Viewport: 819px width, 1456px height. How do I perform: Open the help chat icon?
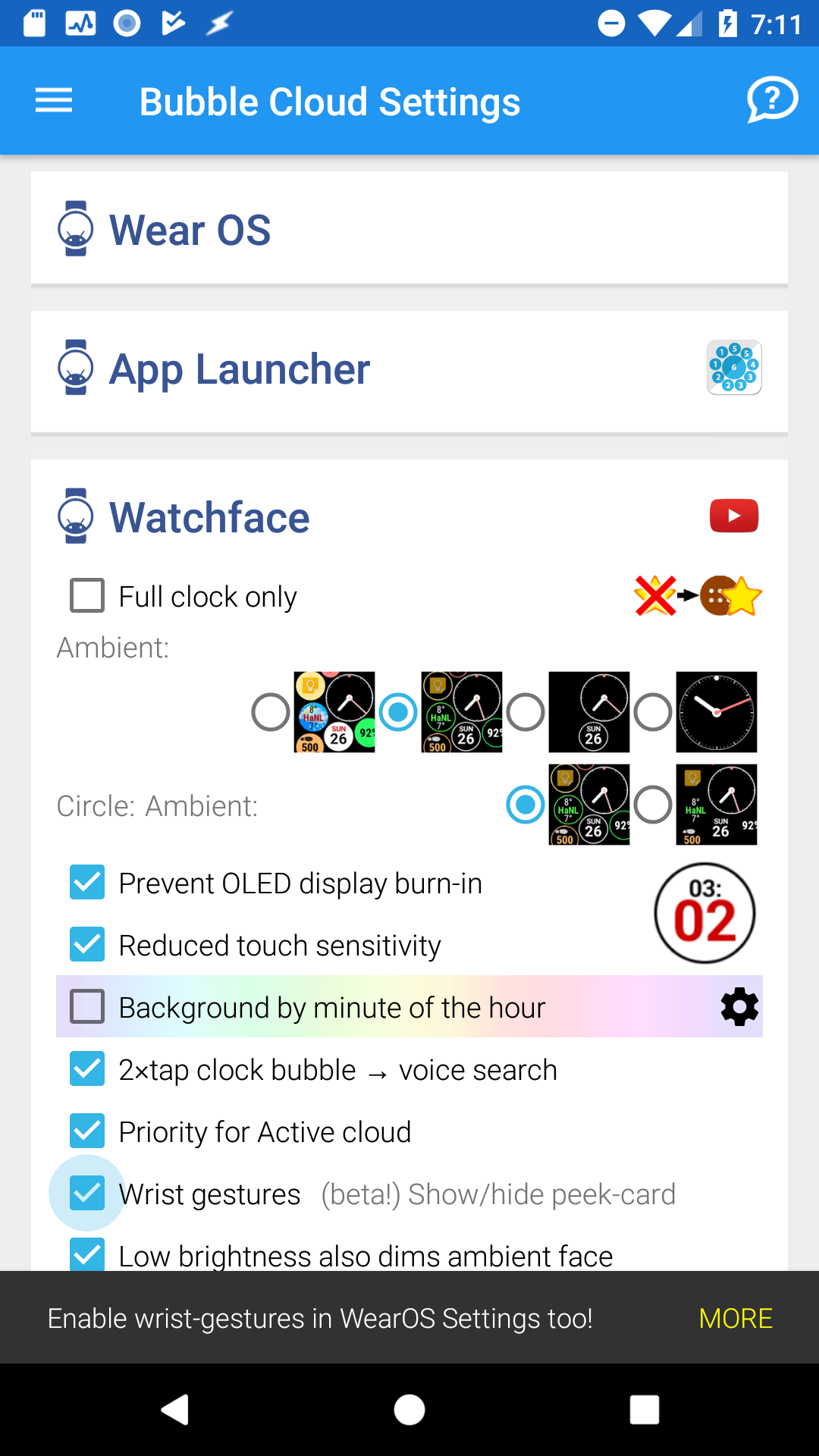(x=772, y=100)
